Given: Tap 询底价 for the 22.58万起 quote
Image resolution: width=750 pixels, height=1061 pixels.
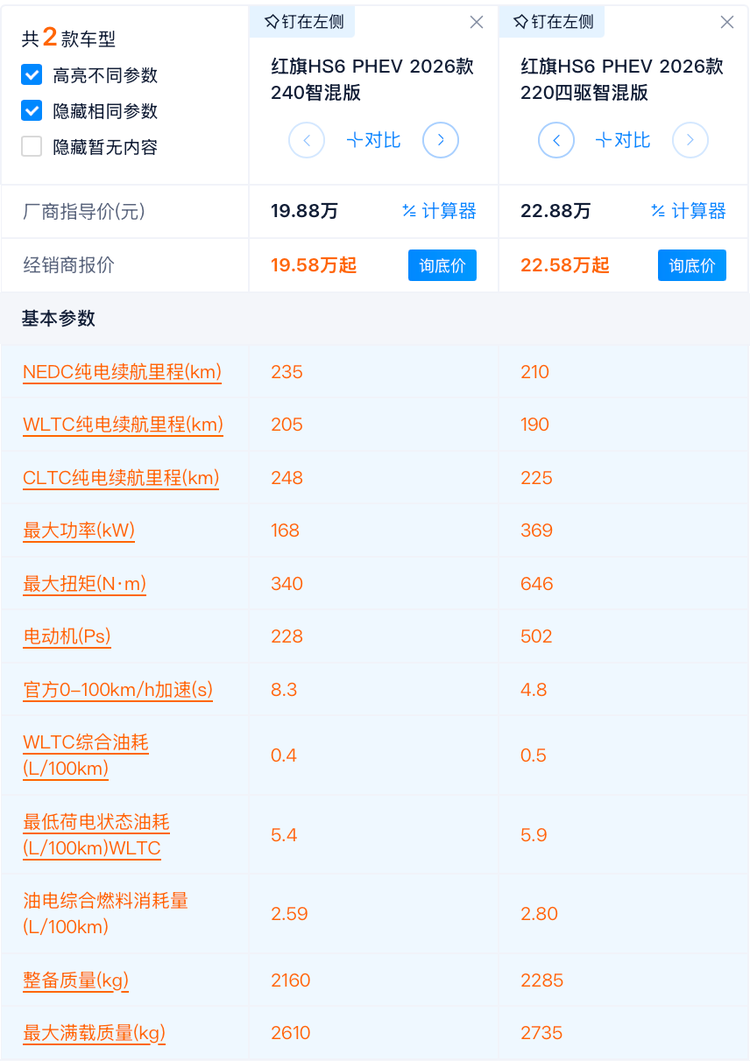Looking at the screenshot, I should coord(691,265).
